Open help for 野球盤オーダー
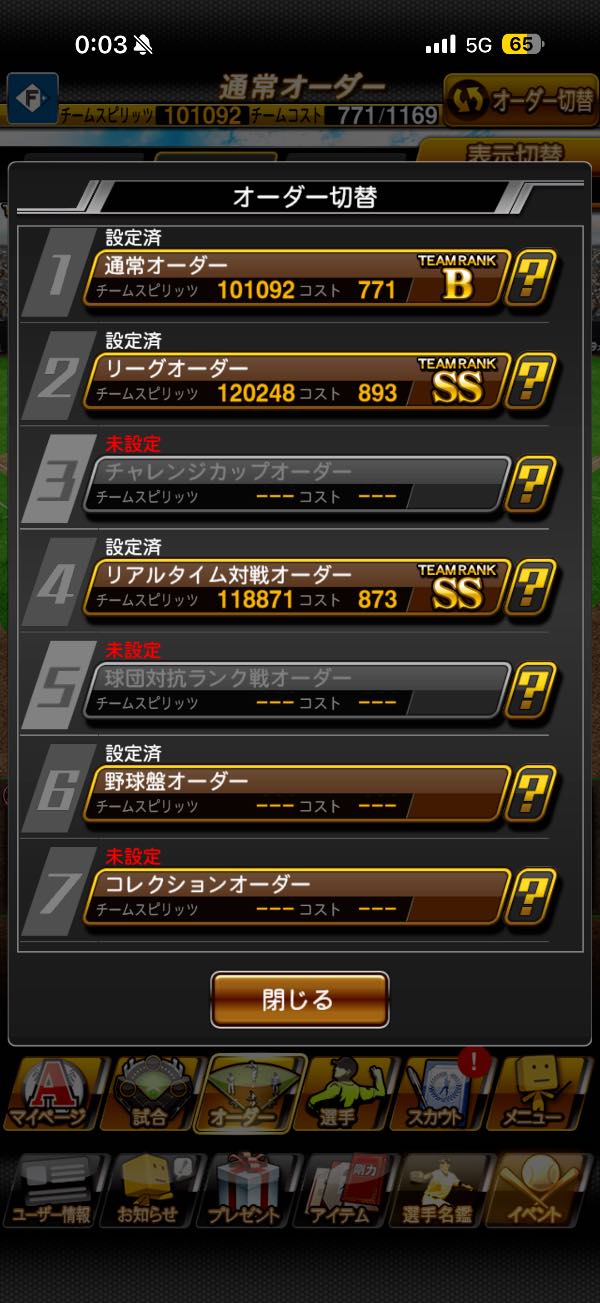Image resolution: width=600 pixels, height=1303 pixels. pyautogui.click(x=531, y=792)
